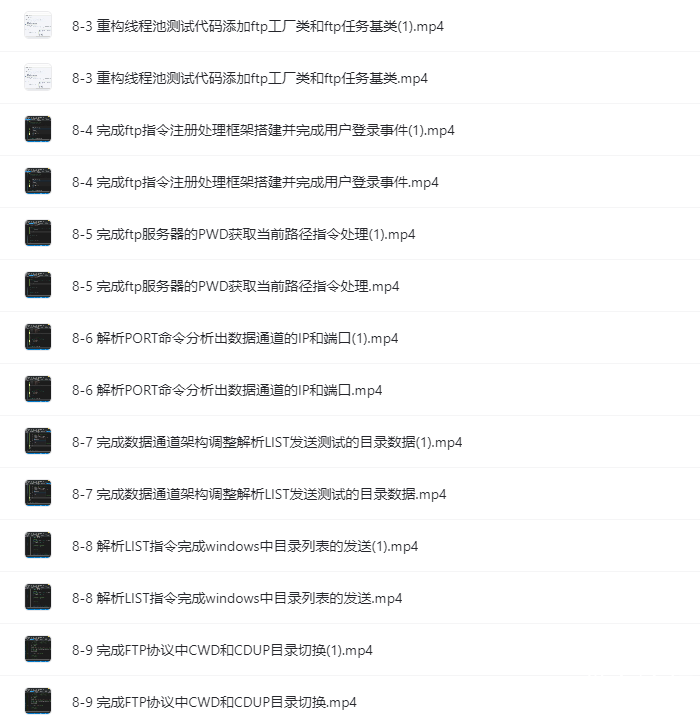
Task: Select 8-8 解析LIST指令完成windows中目录列表的发送.mp4
Action: click(x=237, y=598)
